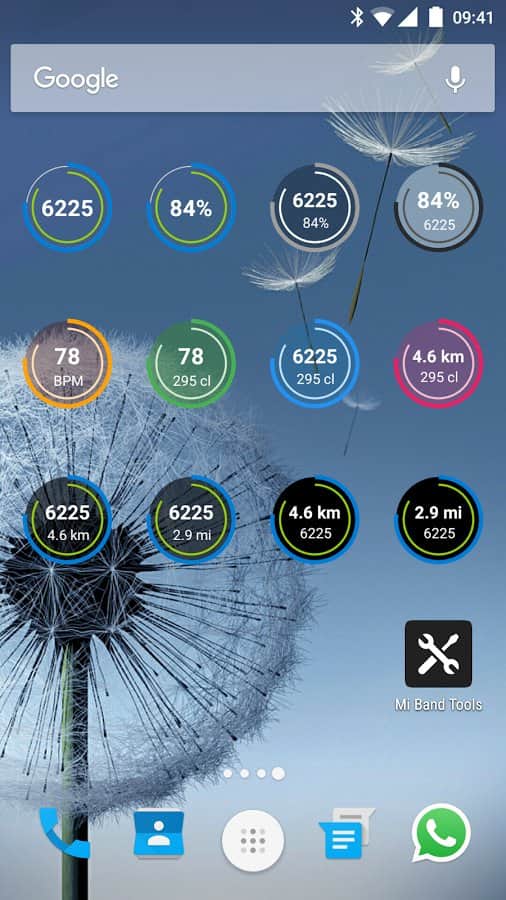Image resolution: width=506 pixels, height=900 pixels.
Task: Open the black 2.9 mi 6225 widget
Action: (439, 520)
